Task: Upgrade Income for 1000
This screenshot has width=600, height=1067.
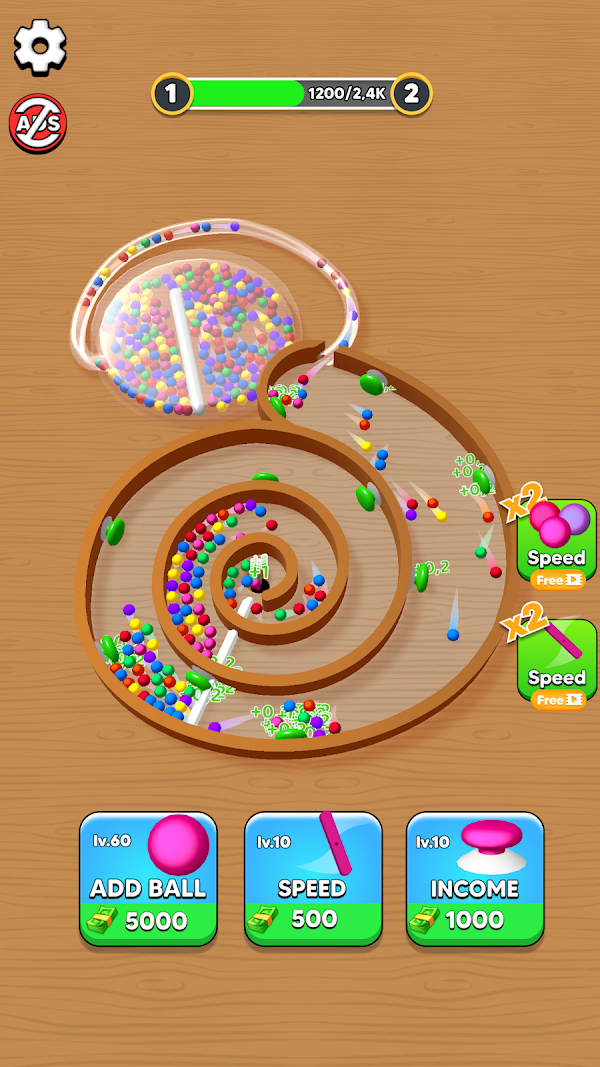Action: tap(475, 879)
